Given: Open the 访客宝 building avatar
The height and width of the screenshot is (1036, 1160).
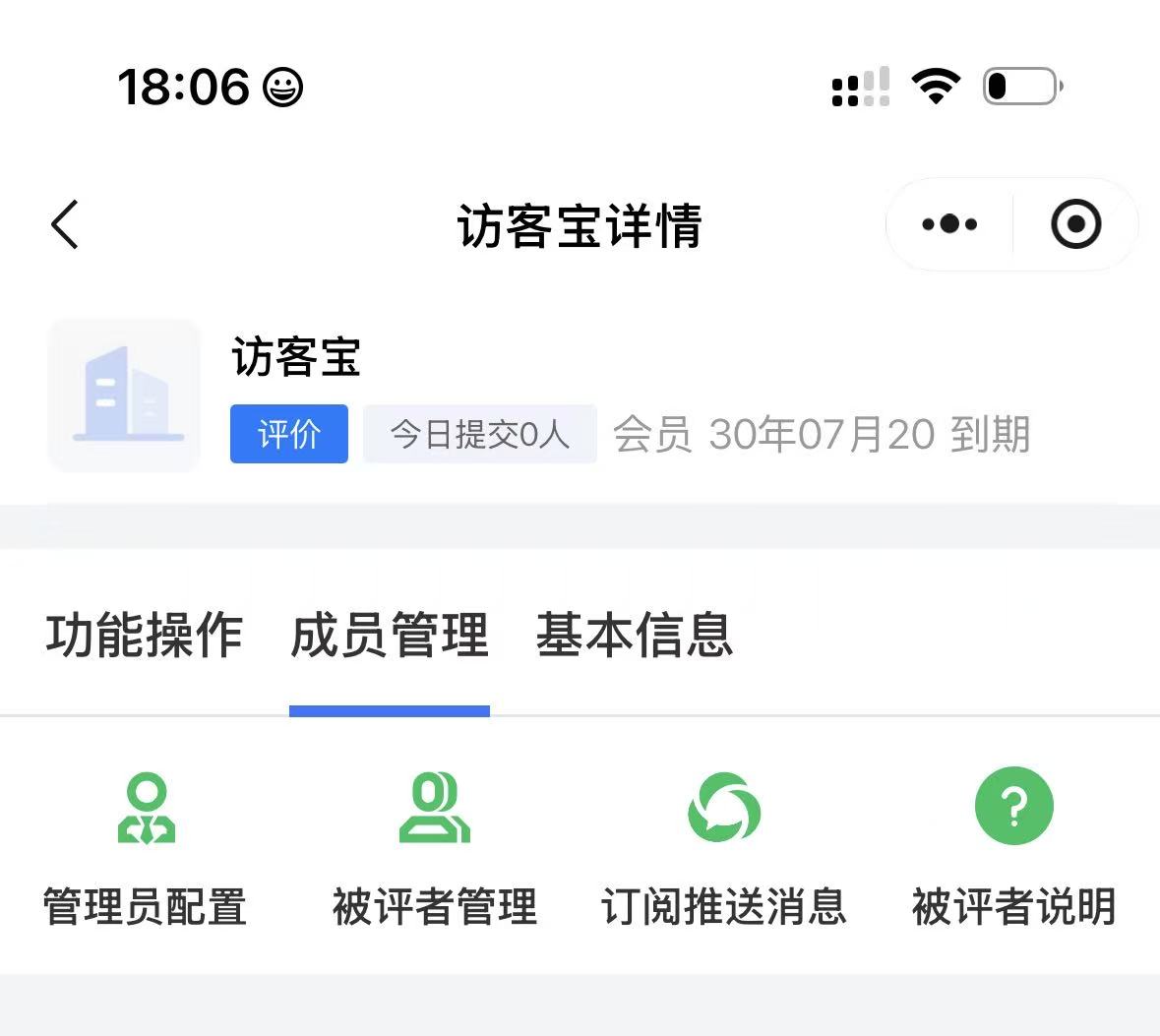Looking at the screenshot, I should [124, 396].
